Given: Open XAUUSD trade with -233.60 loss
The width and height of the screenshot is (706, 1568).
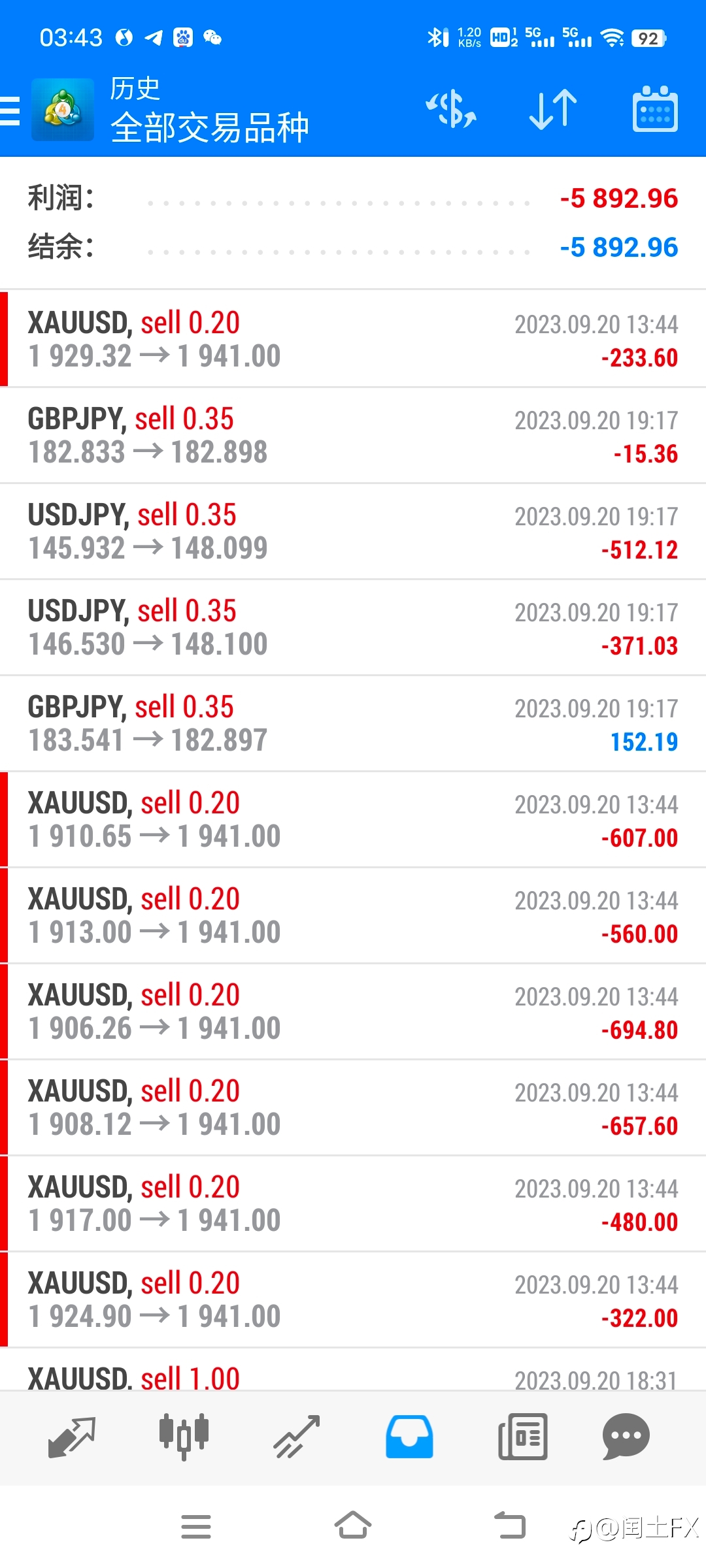Looking at the screenshot, I should 353,339.
